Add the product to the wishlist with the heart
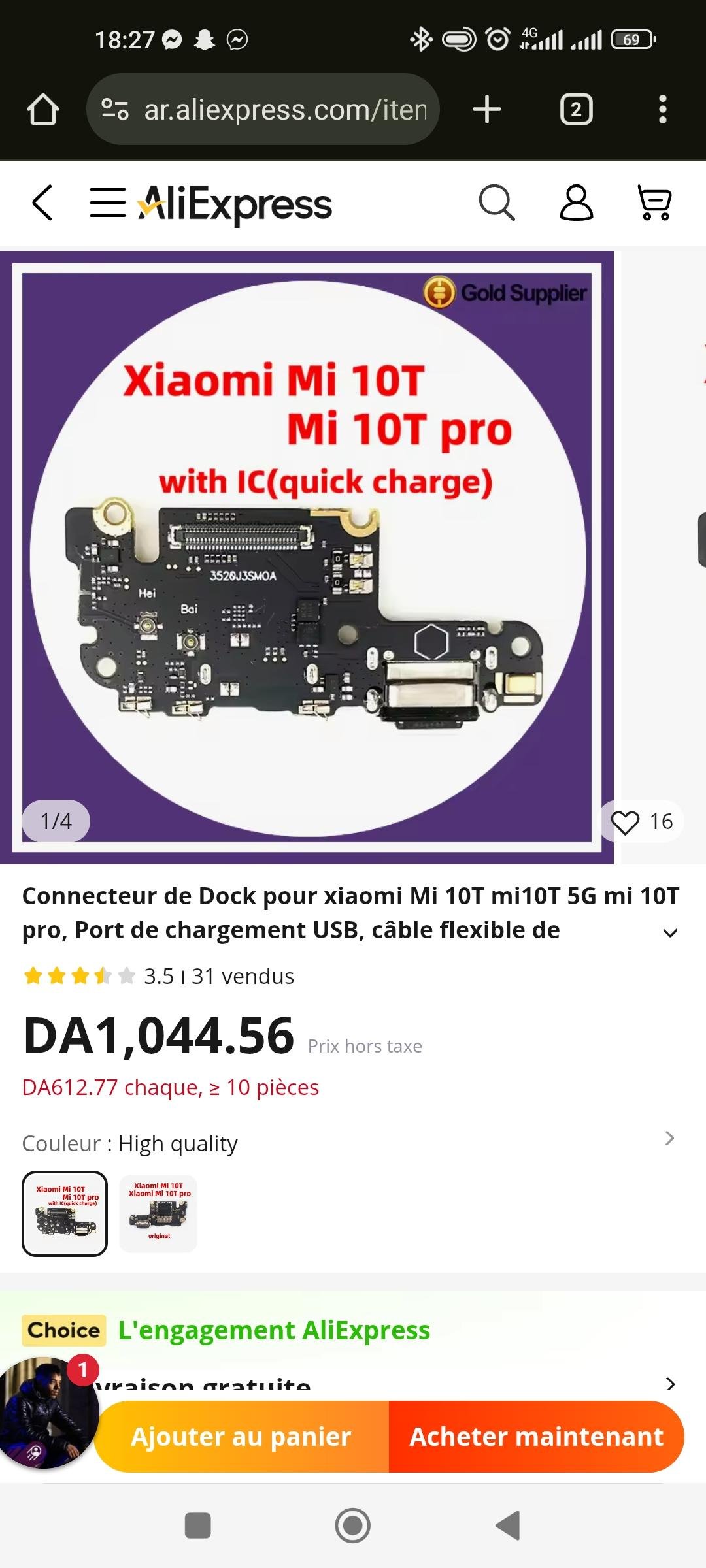The height and width of the screenshot is (1568, 706). point(625,822)
